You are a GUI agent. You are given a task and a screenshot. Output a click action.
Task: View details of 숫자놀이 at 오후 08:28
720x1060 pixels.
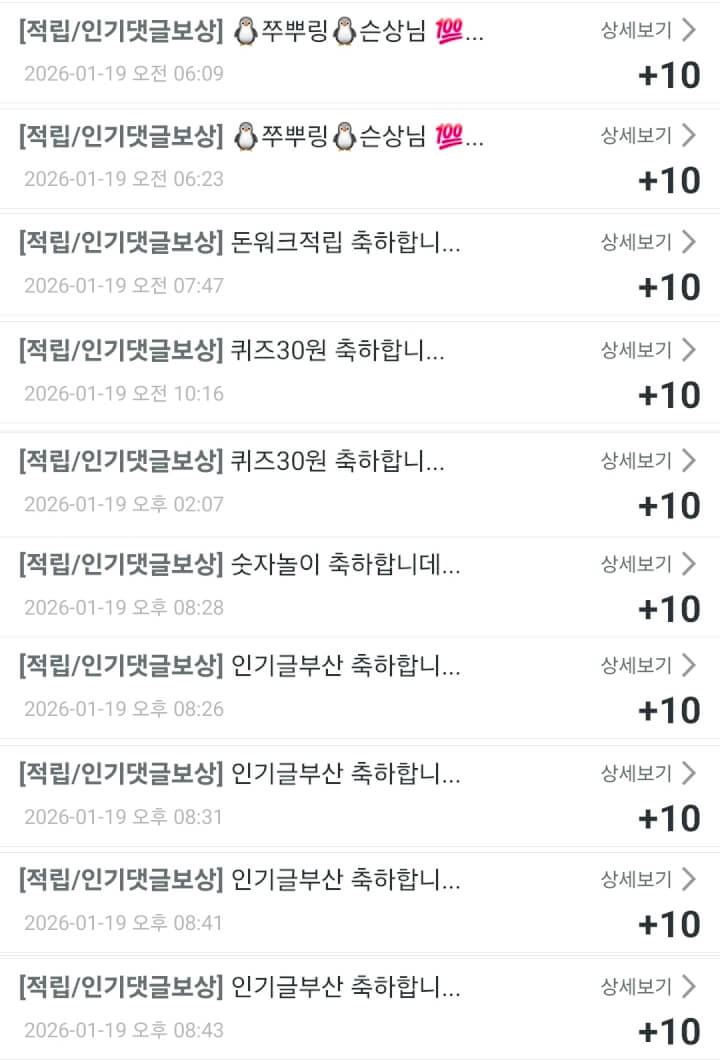pos(648,564)
